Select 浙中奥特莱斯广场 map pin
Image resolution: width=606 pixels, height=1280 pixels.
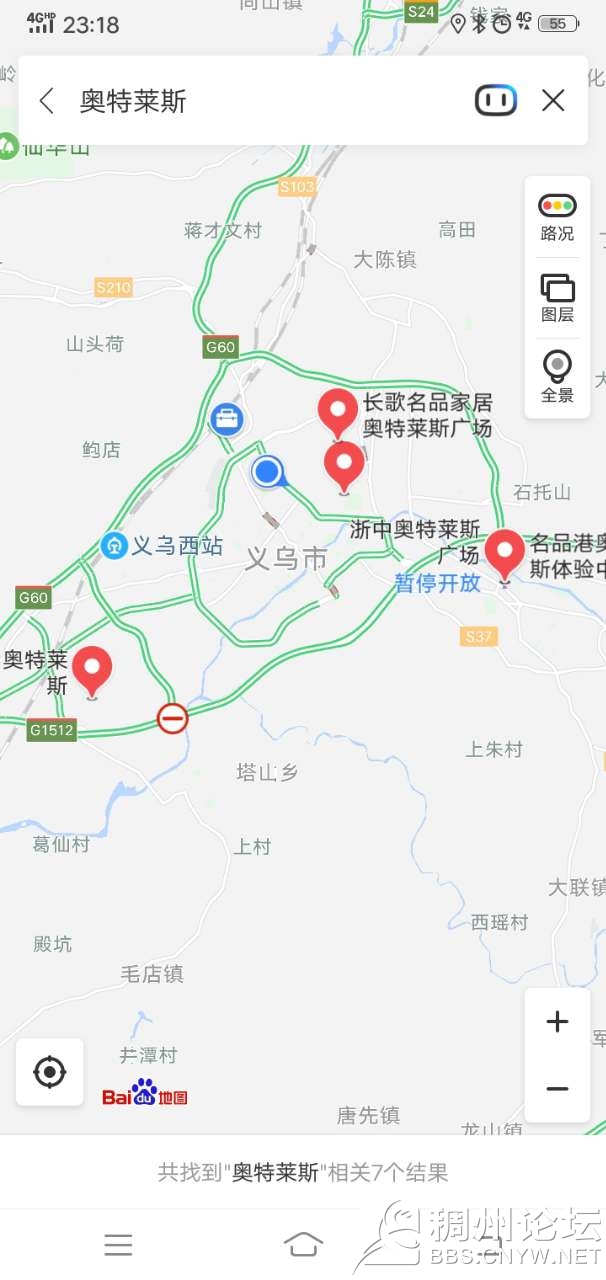coord(345,464)
